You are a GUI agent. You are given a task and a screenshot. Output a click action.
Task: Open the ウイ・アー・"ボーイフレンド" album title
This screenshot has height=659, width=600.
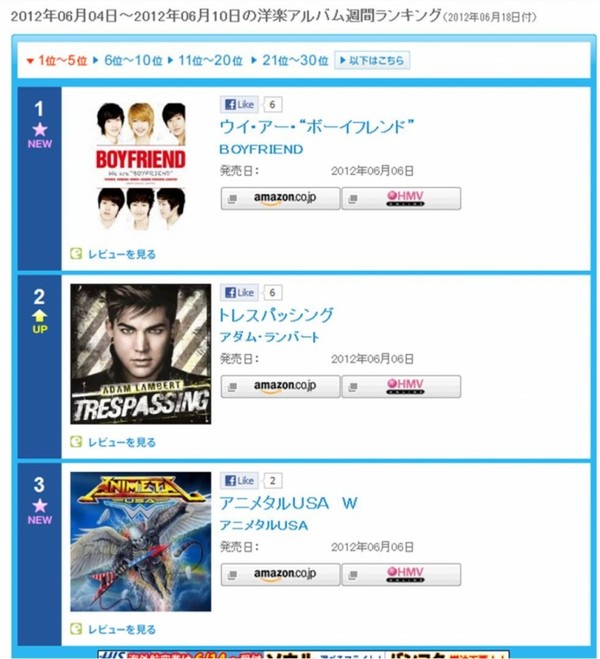317,126
